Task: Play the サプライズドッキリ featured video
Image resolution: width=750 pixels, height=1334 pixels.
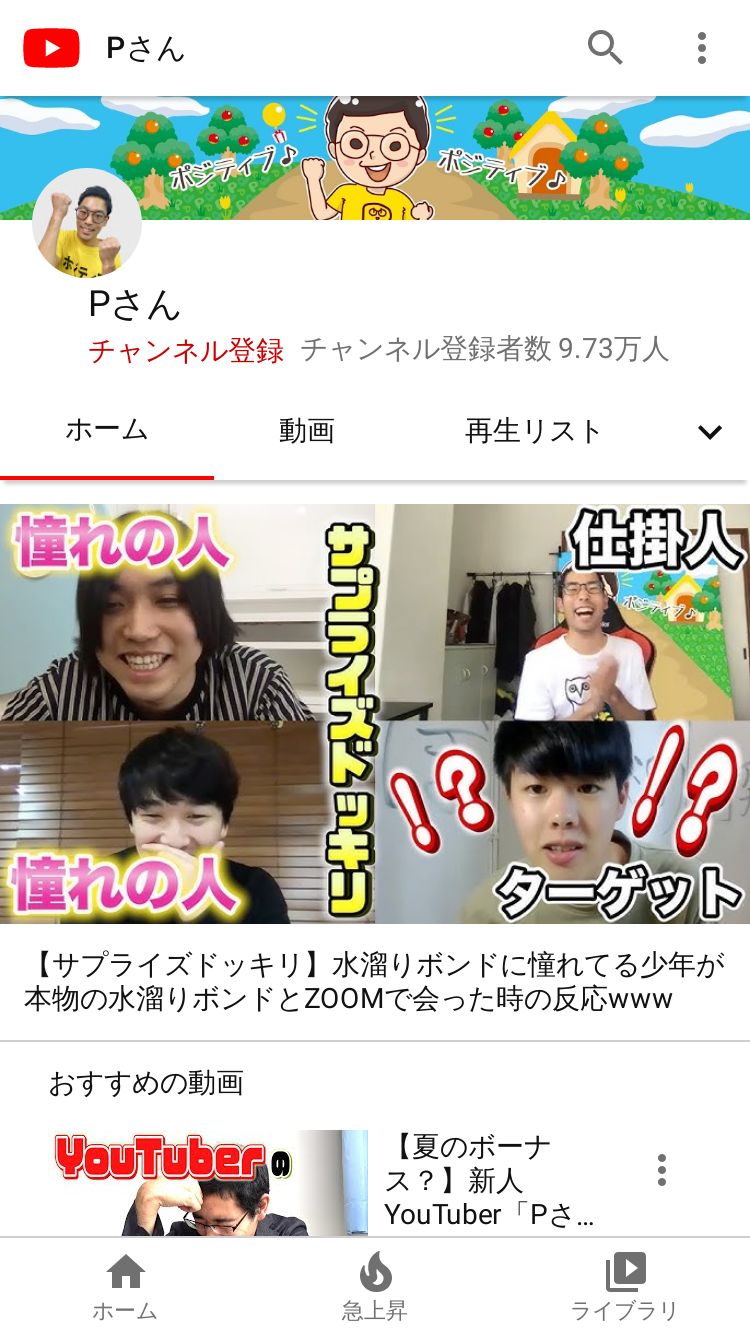Action: pos(375,713)
